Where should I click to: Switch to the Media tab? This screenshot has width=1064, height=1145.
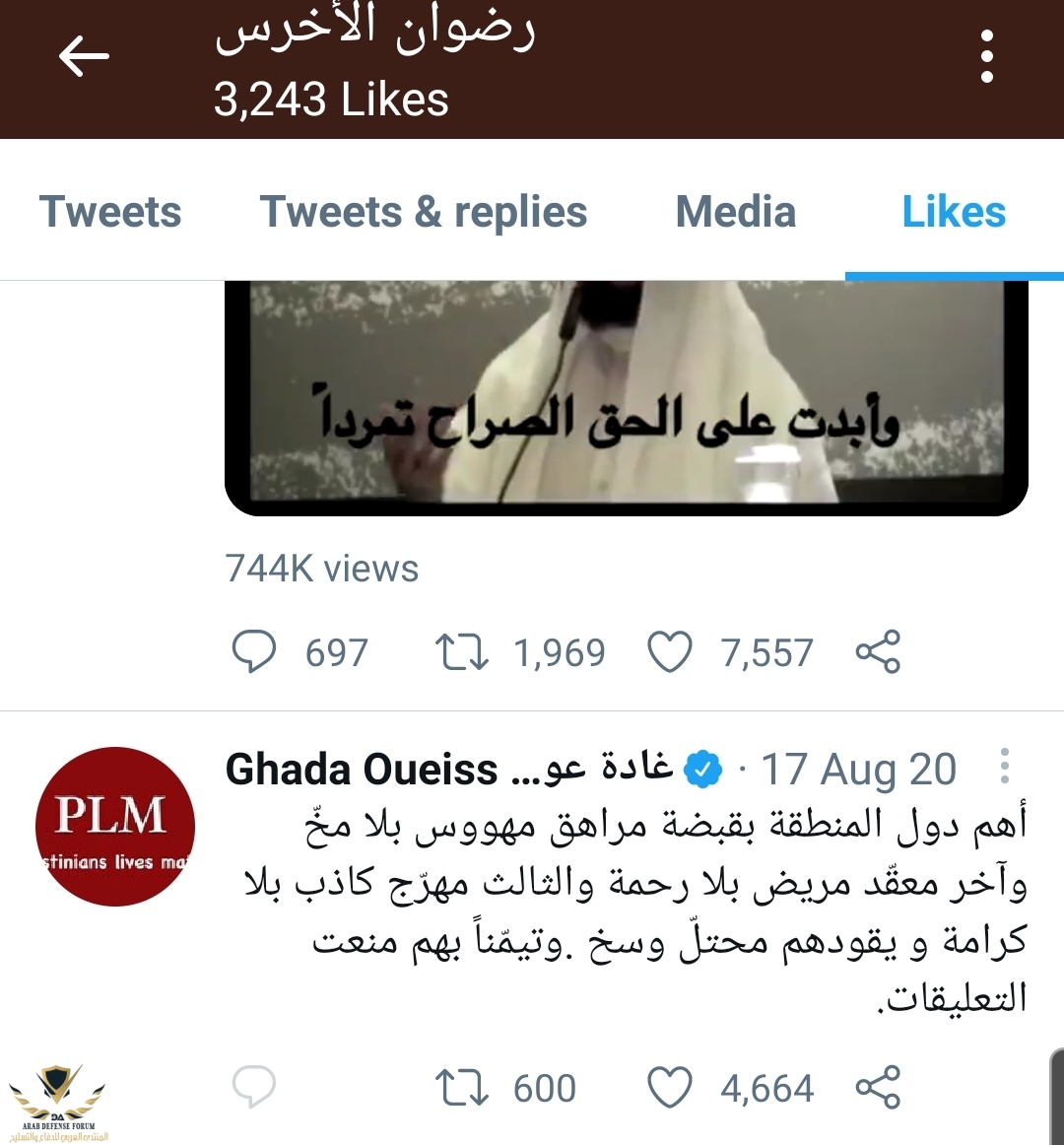point(735,212)
